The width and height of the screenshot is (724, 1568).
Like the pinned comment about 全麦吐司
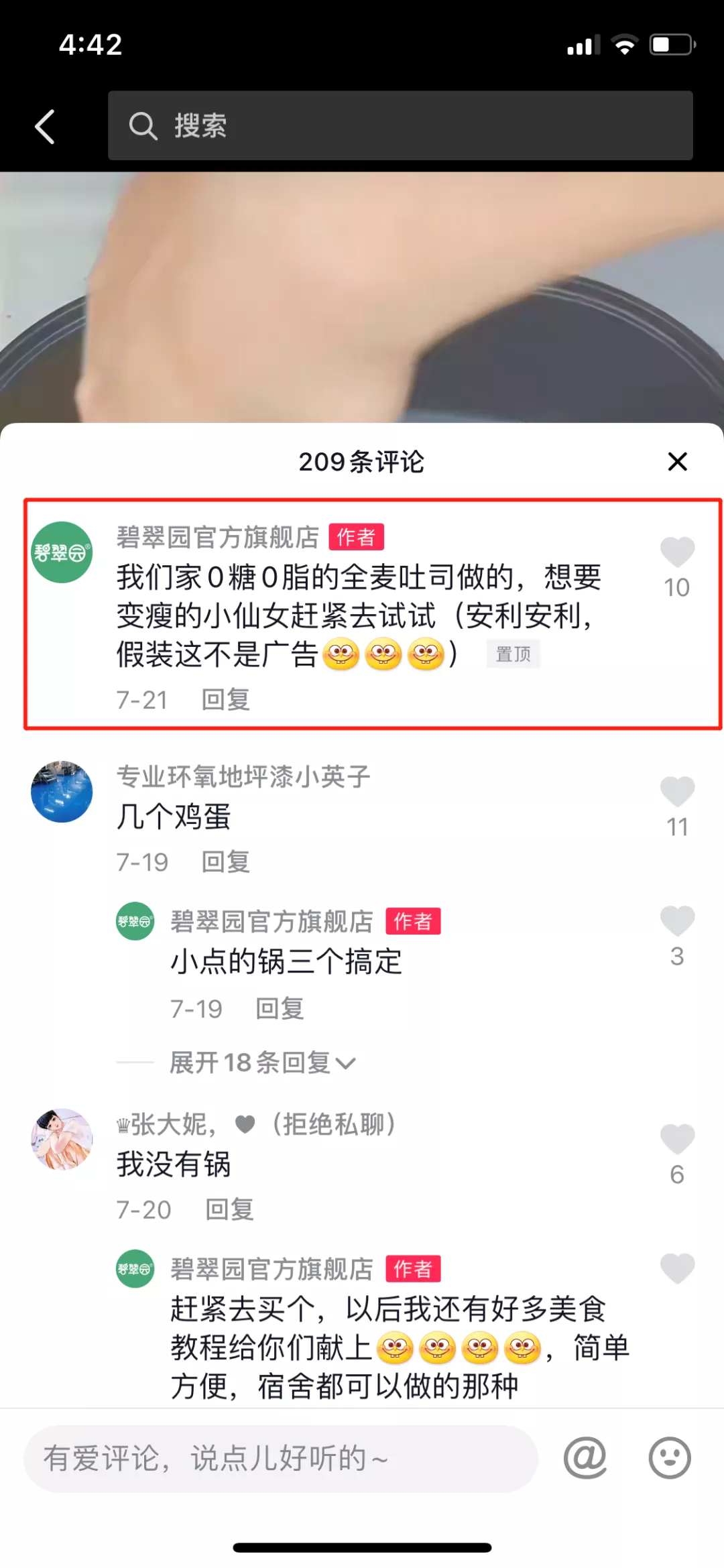tap(677, 552)
